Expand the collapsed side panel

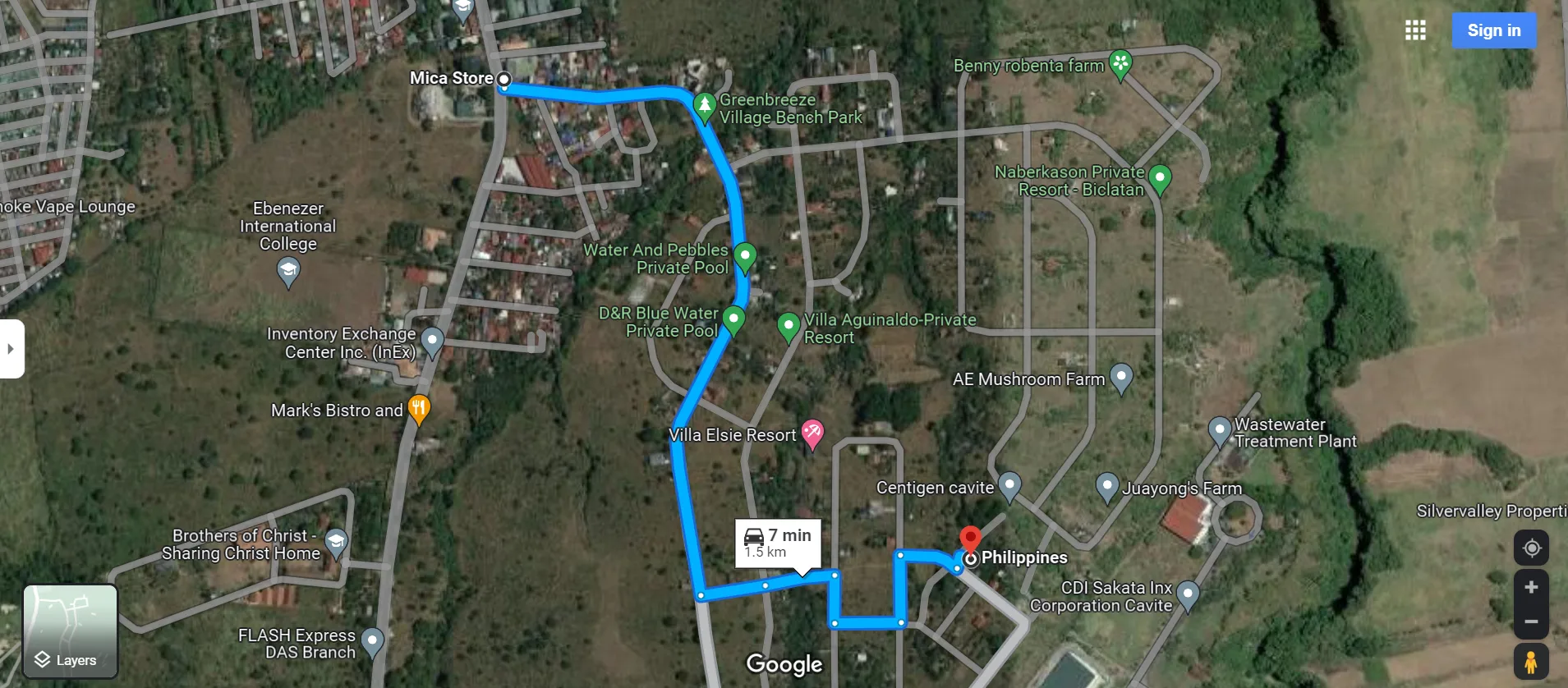11,349
